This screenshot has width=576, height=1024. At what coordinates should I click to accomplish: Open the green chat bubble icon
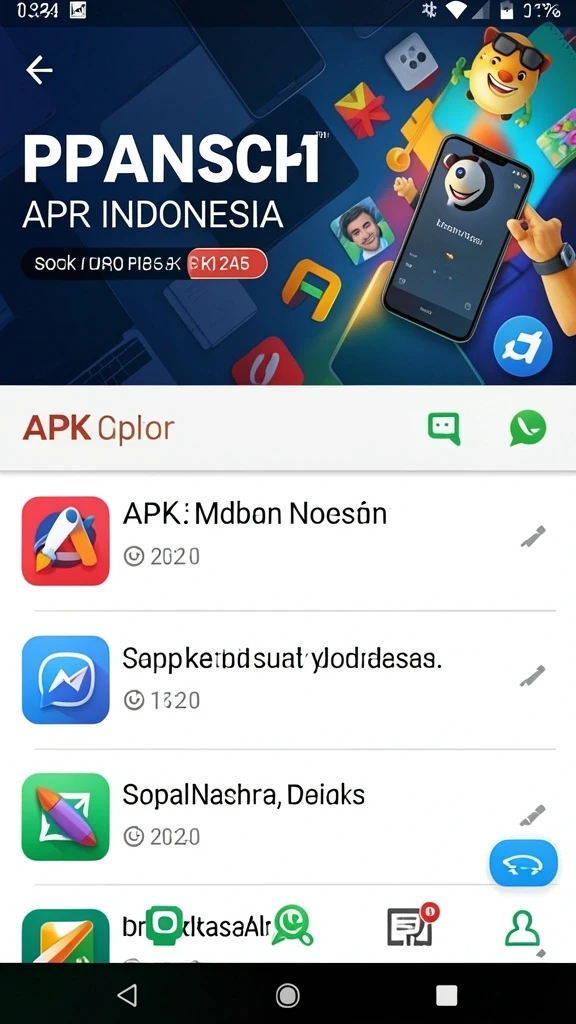tap(444, 429)
